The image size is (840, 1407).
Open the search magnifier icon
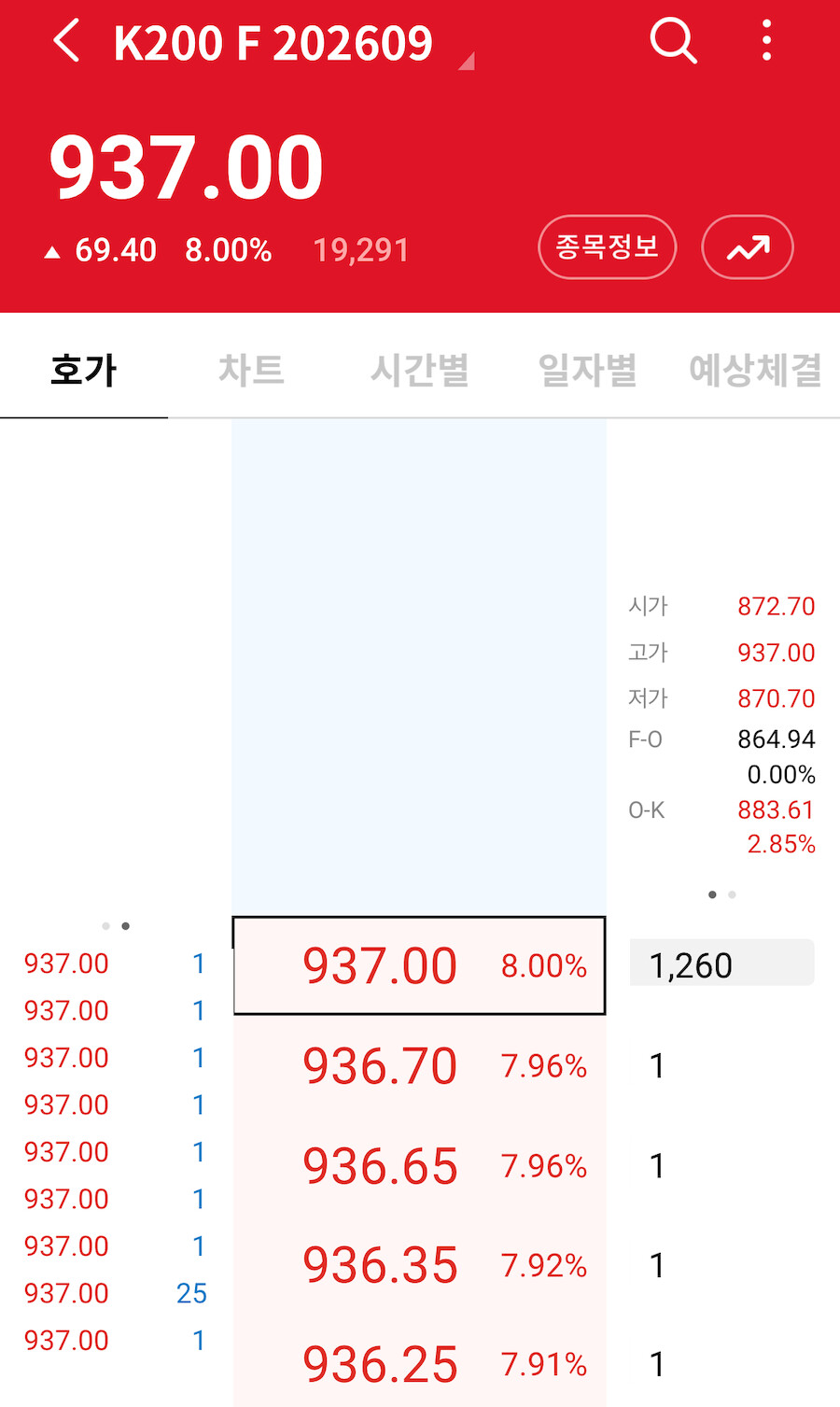click(673, 41)
